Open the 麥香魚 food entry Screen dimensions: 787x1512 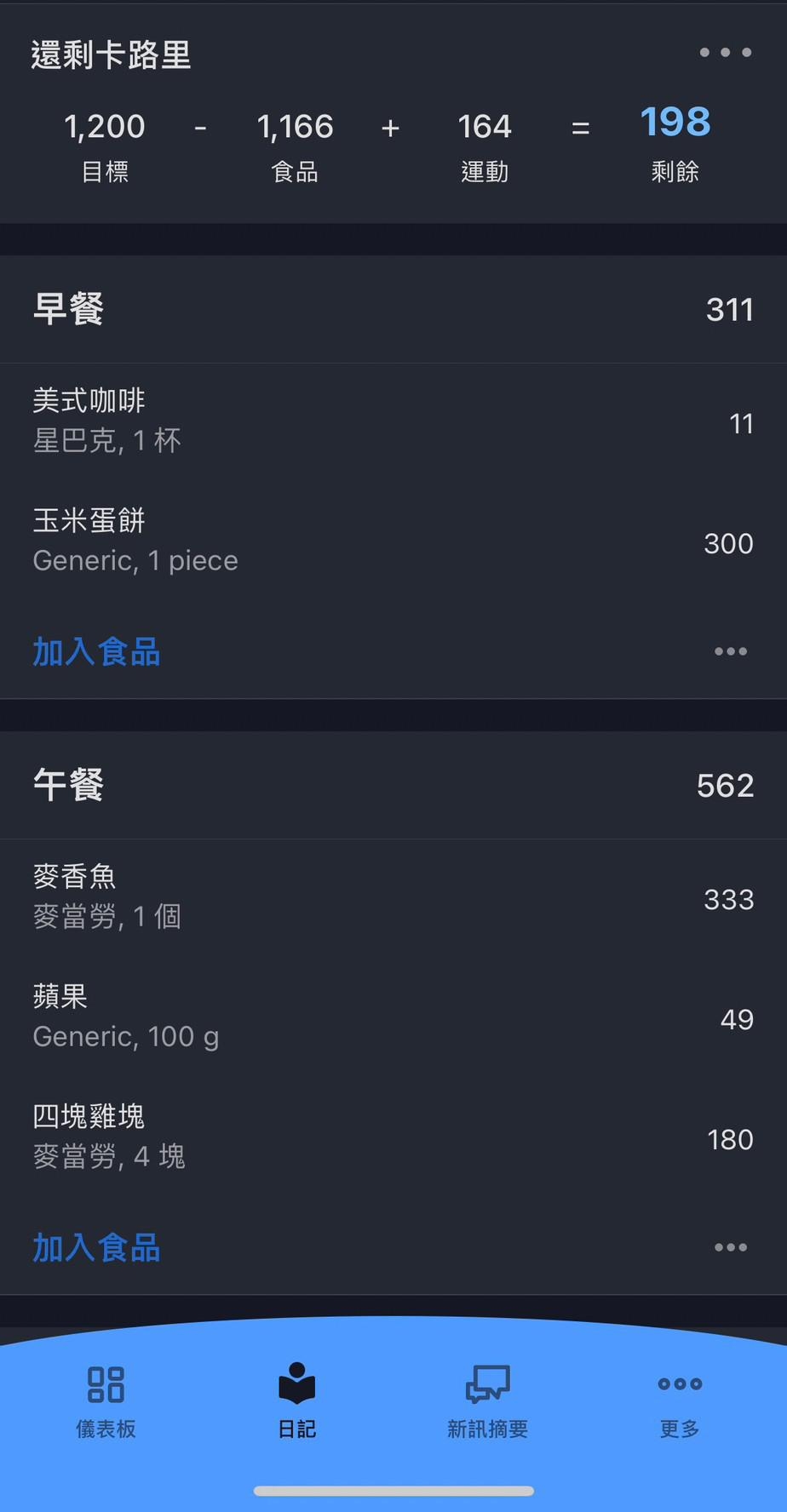coord(392,897)
